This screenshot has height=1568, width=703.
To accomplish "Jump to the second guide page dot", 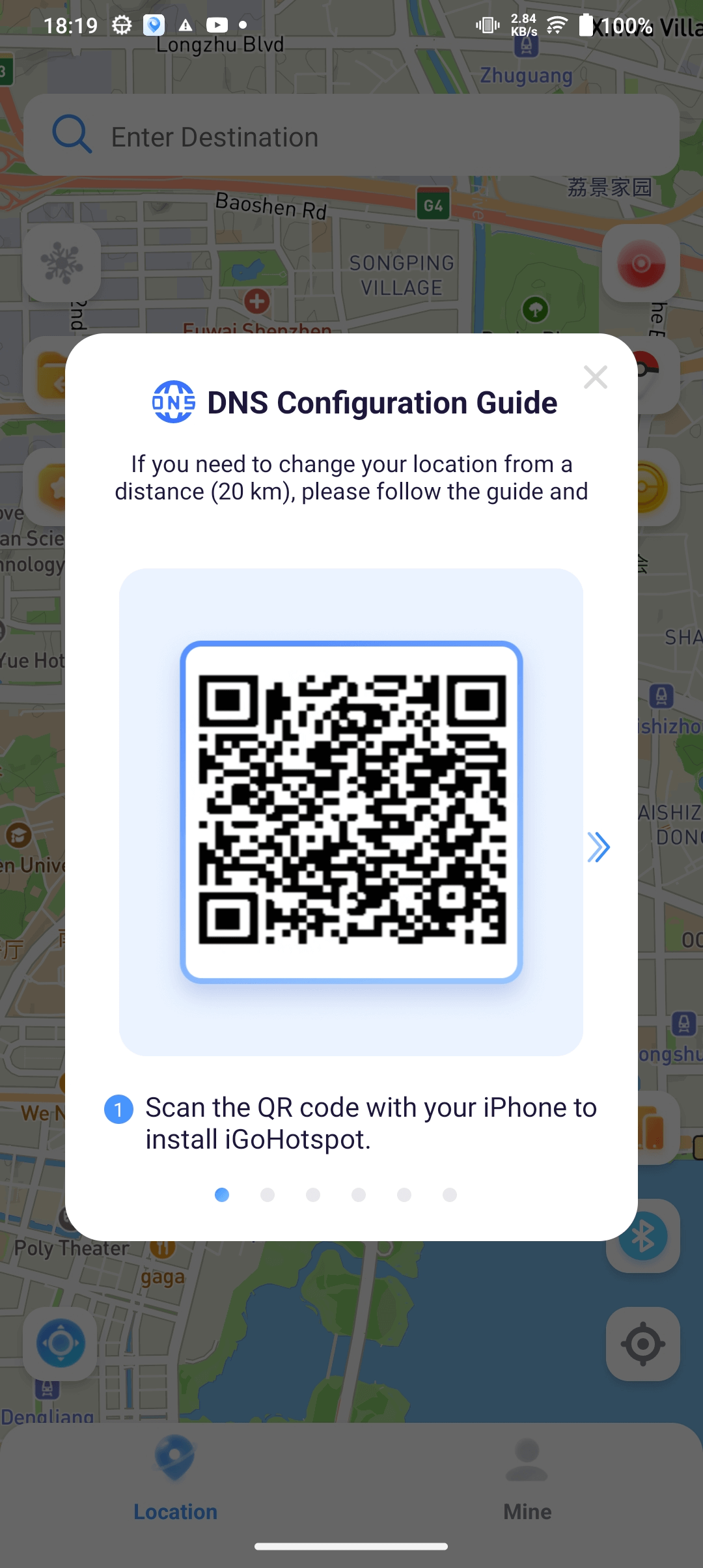I will click(268, 1195).
